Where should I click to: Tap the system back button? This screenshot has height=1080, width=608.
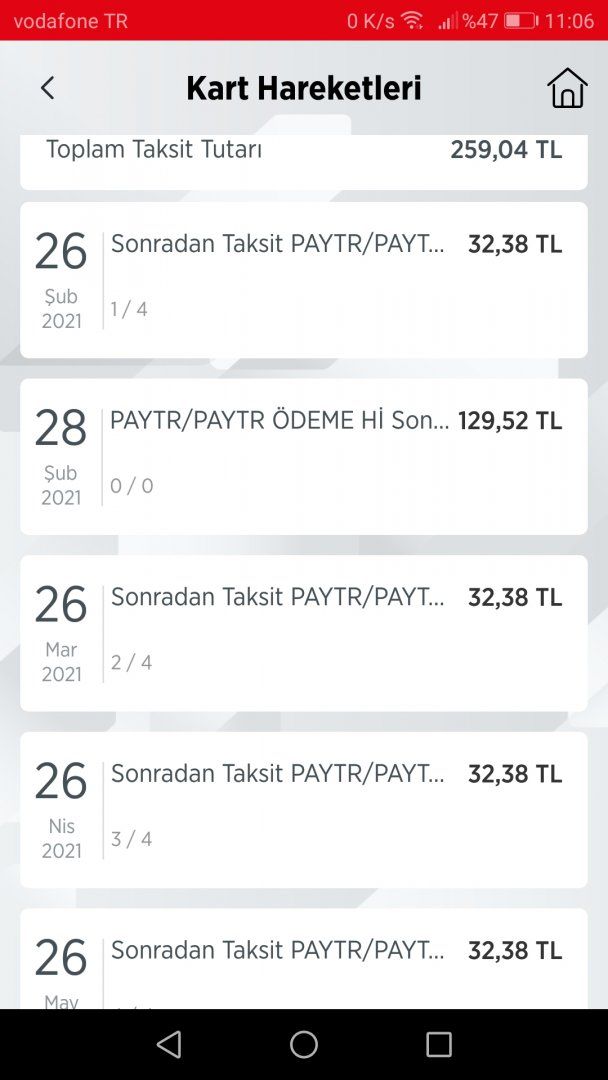point(169,1045)
